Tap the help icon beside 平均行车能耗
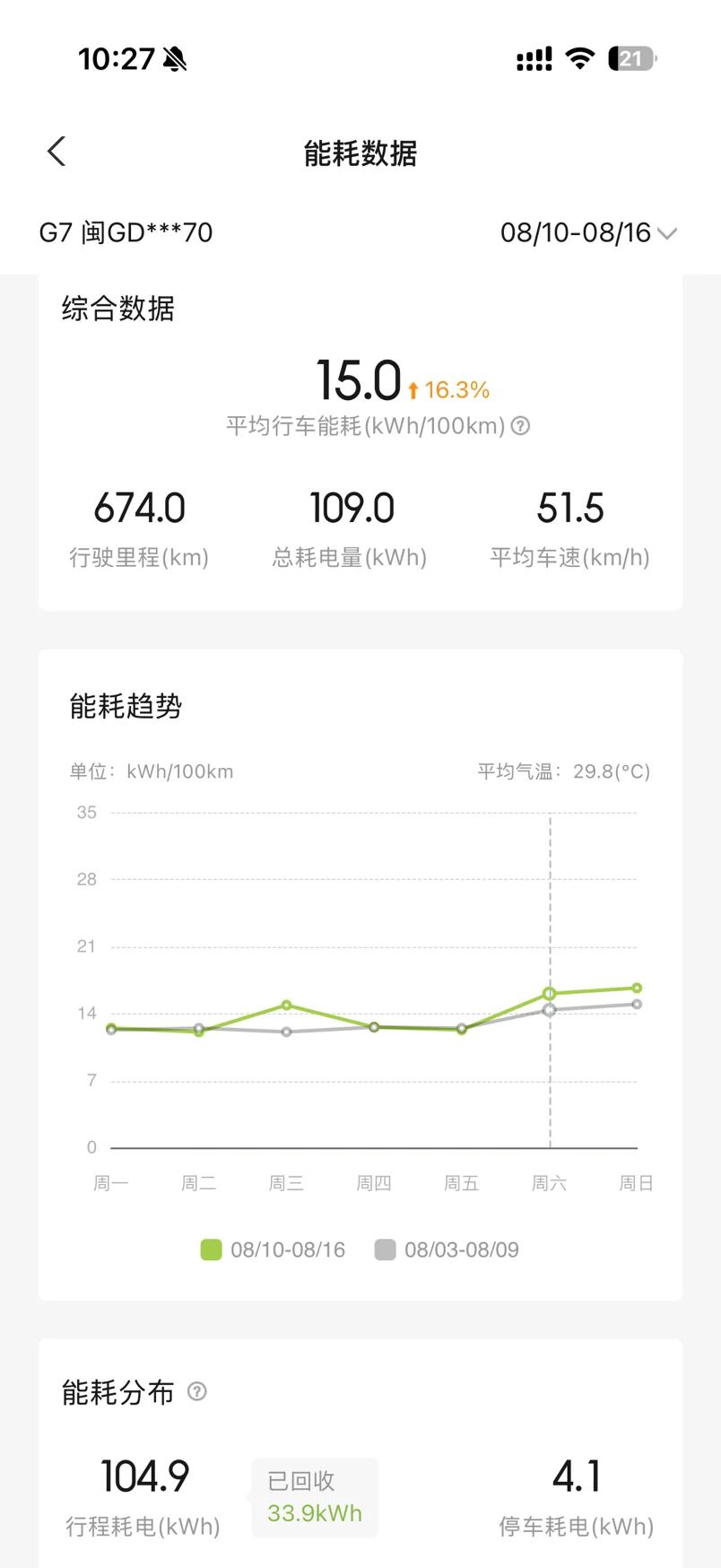 coord(520,426)
